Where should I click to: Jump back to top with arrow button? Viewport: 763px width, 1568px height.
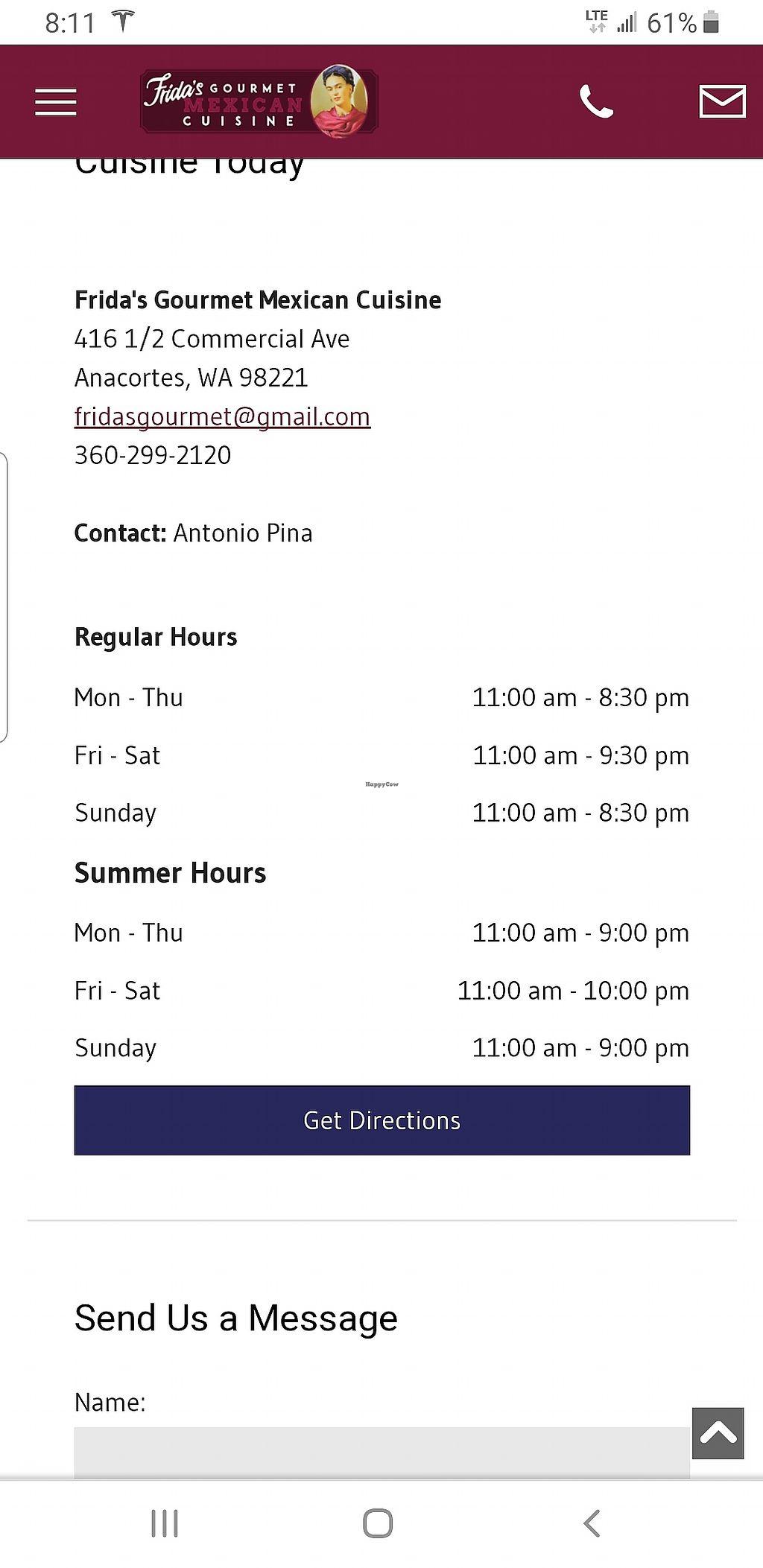pyautogui.click(x=718, y=1433)
